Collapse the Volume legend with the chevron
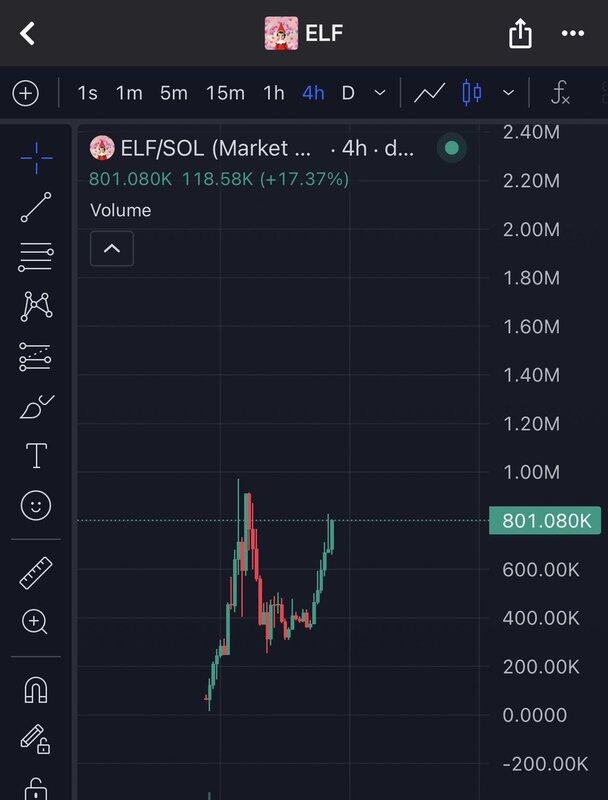The height and width of the screenshot is (800, 608). point(112,249)
